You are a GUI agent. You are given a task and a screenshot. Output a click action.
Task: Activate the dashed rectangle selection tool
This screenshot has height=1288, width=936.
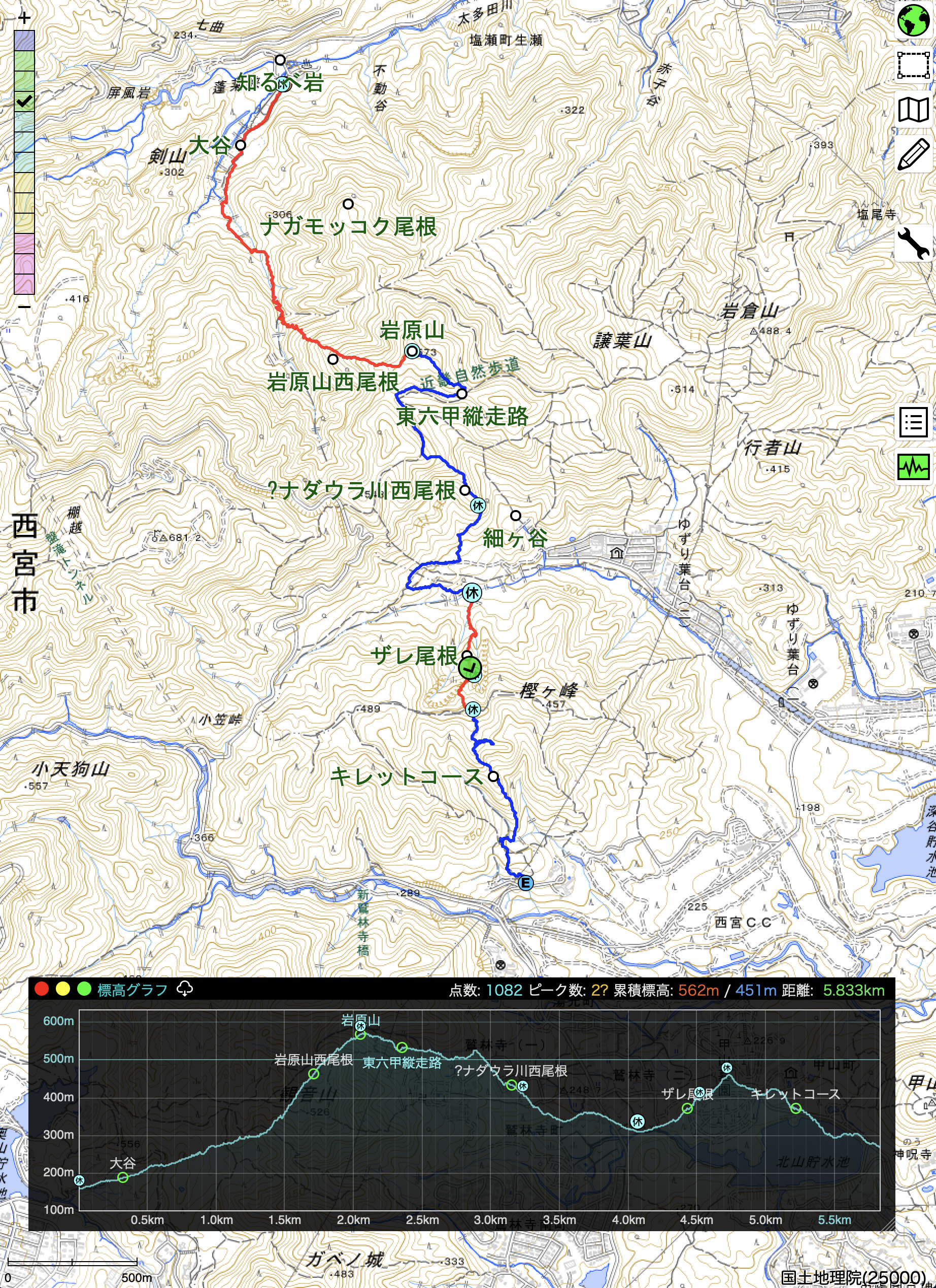point(913,65)
